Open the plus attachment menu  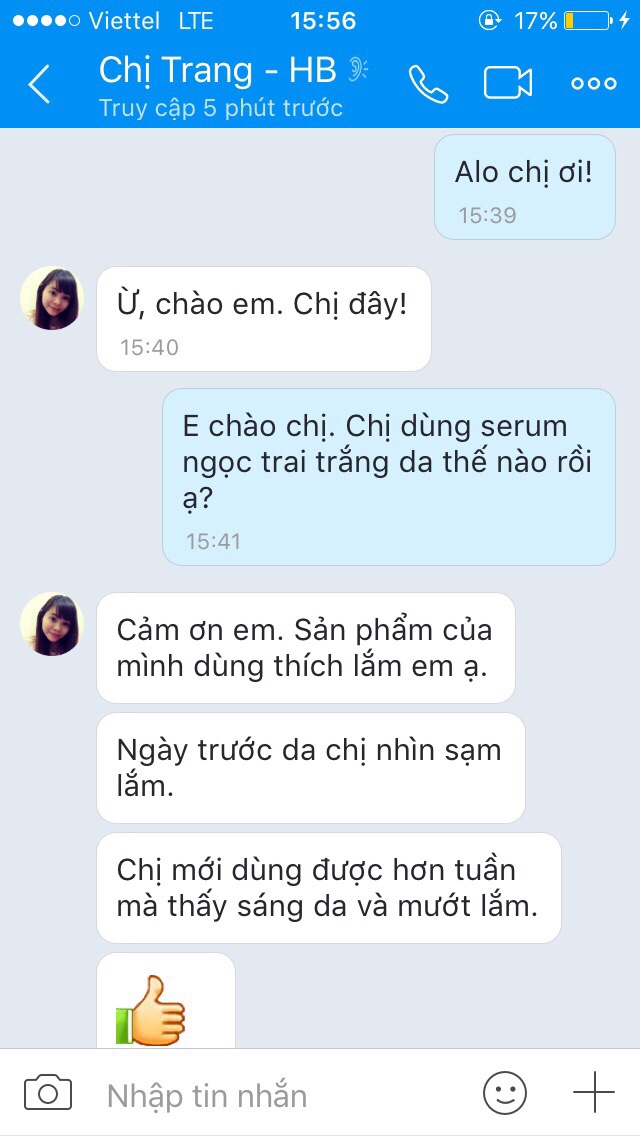coord(594,1091)
